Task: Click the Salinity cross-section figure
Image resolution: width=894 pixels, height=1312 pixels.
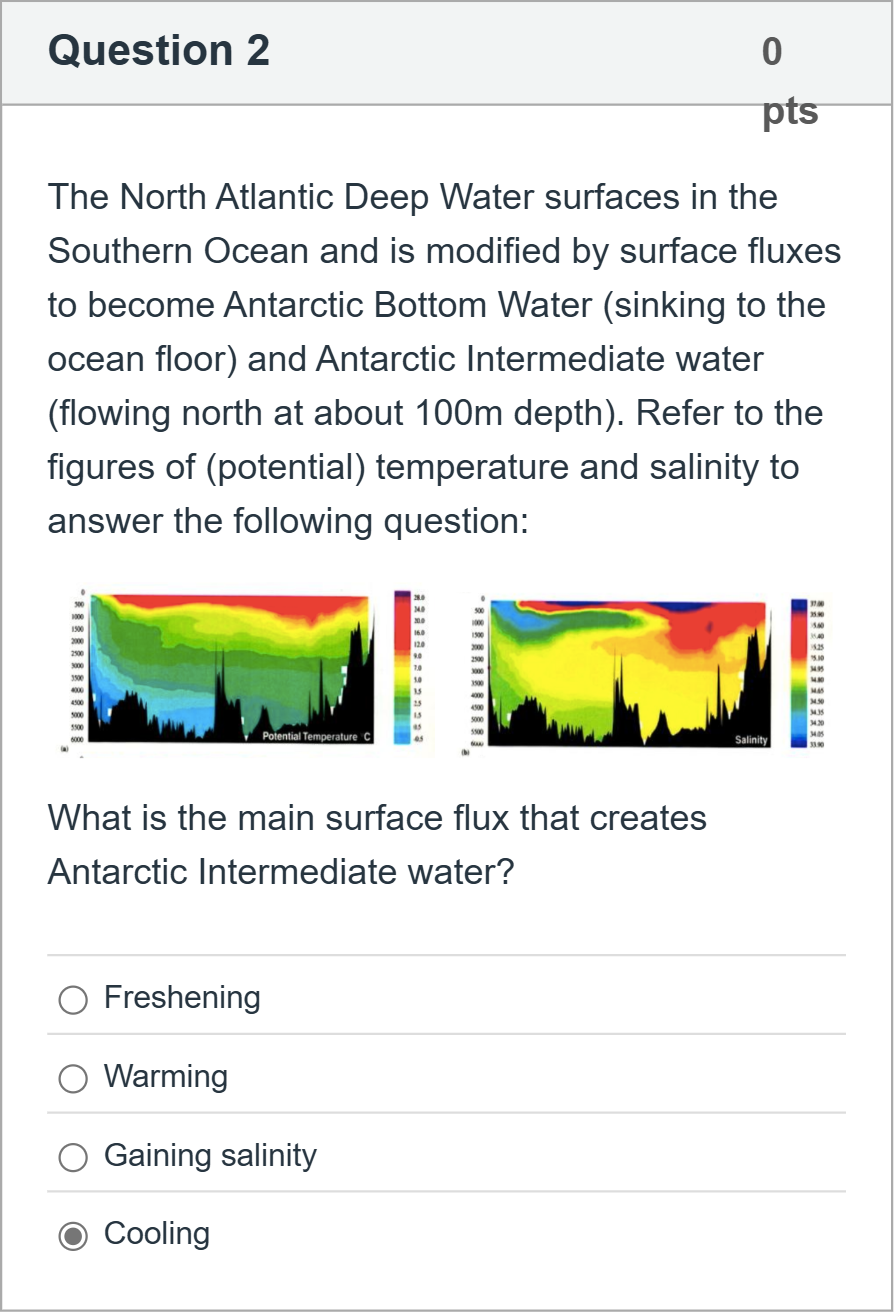Action: (x=630, y=670)
